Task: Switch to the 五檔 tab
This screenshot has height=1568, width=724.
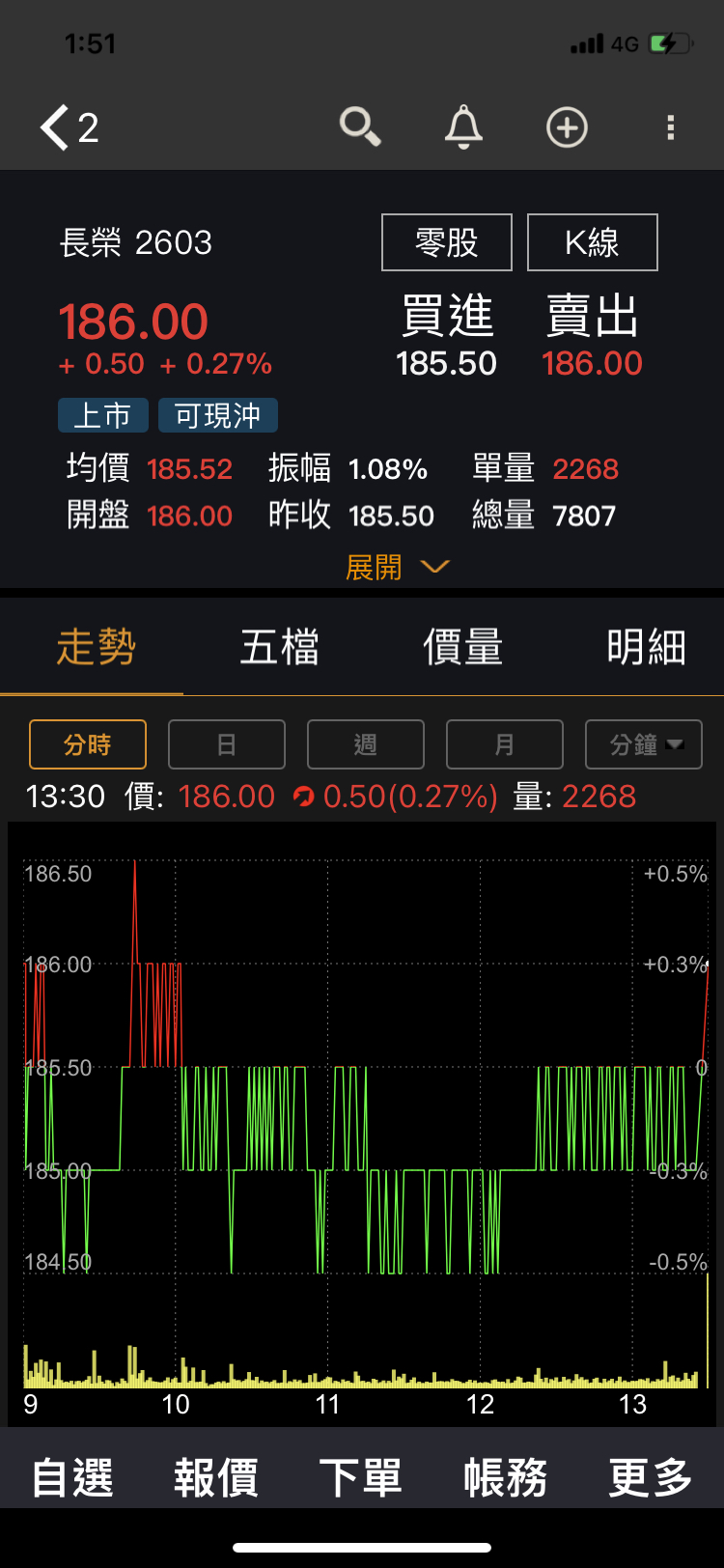Action: point(279,647)
